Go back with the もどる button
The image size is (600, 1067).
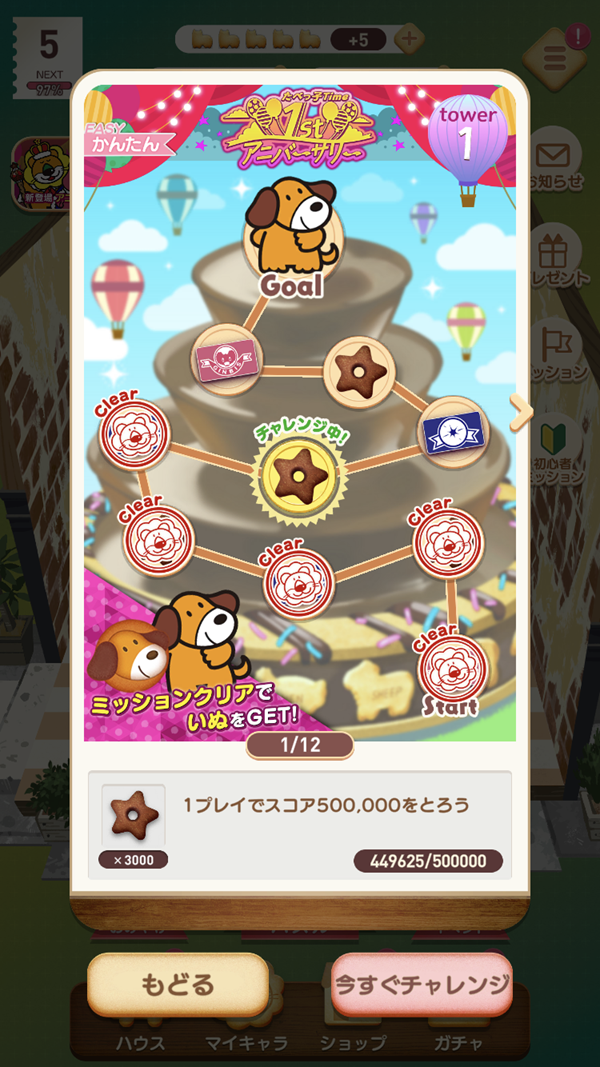[x=177, y=984]
